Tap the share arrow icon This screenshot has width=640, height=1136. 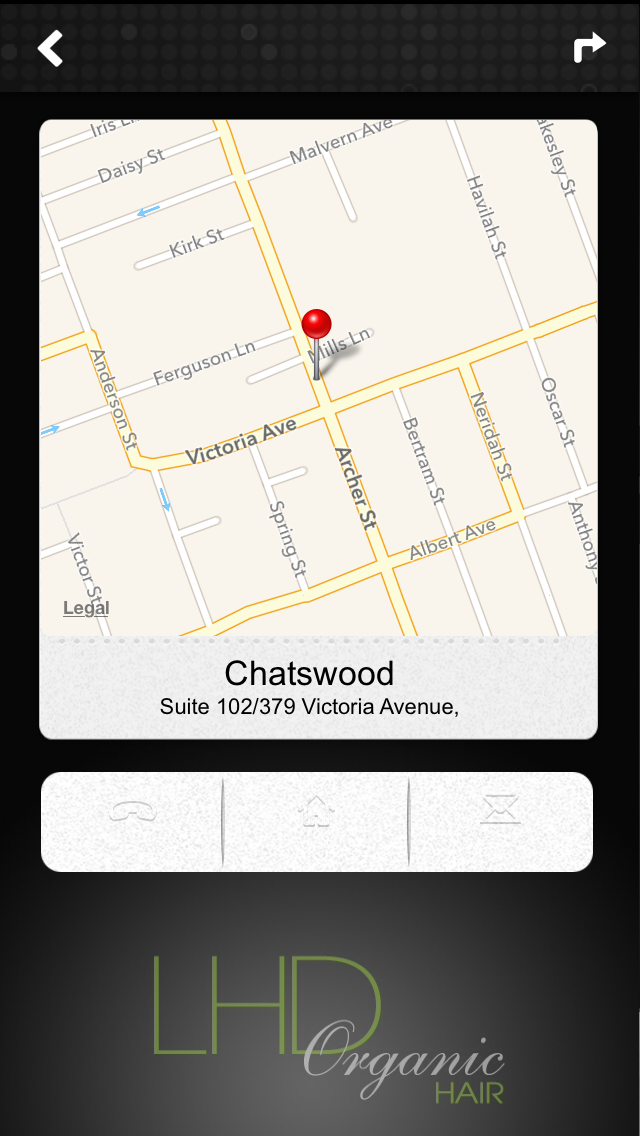coord(590,48)
